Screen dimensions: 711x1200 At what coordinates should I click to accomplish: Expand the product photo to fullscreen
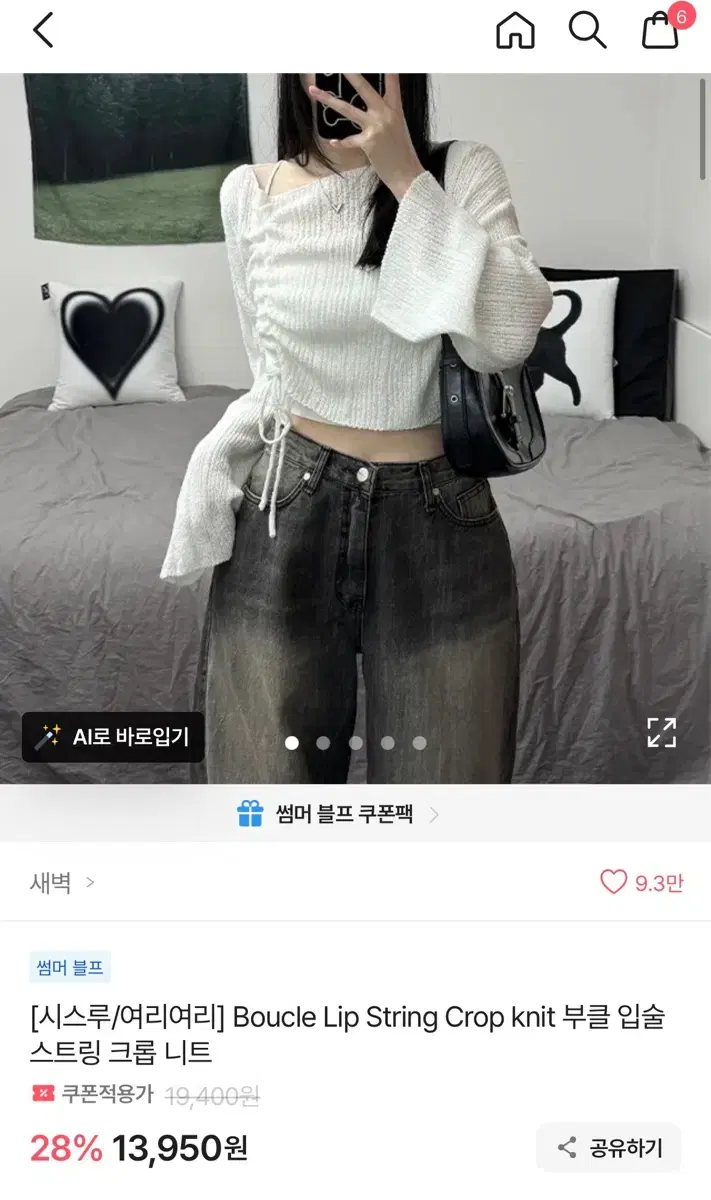pos(662,732)
